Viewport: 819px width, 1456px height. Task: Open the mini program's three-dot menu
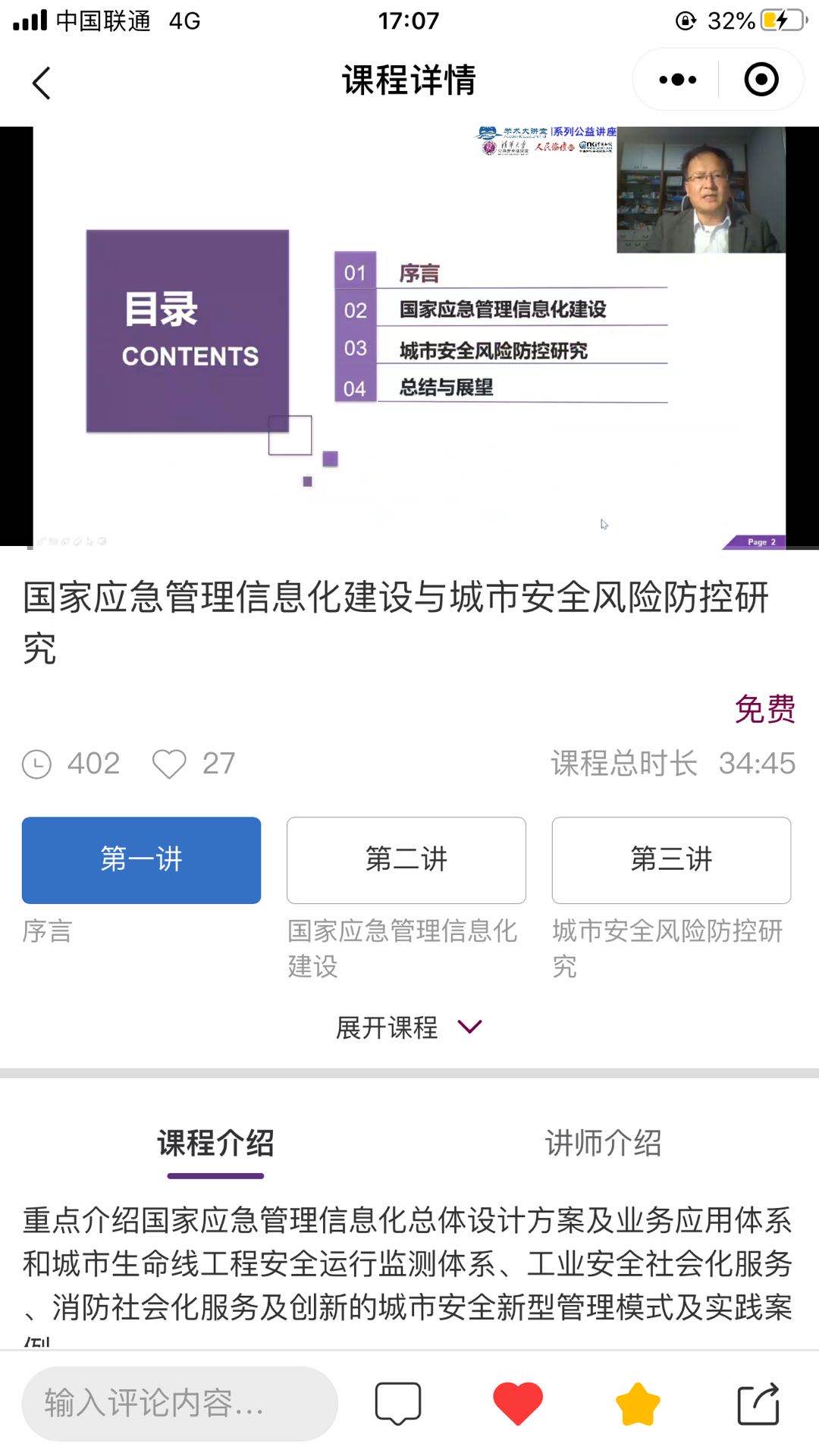pyautogui.click(x=677, y=80)
